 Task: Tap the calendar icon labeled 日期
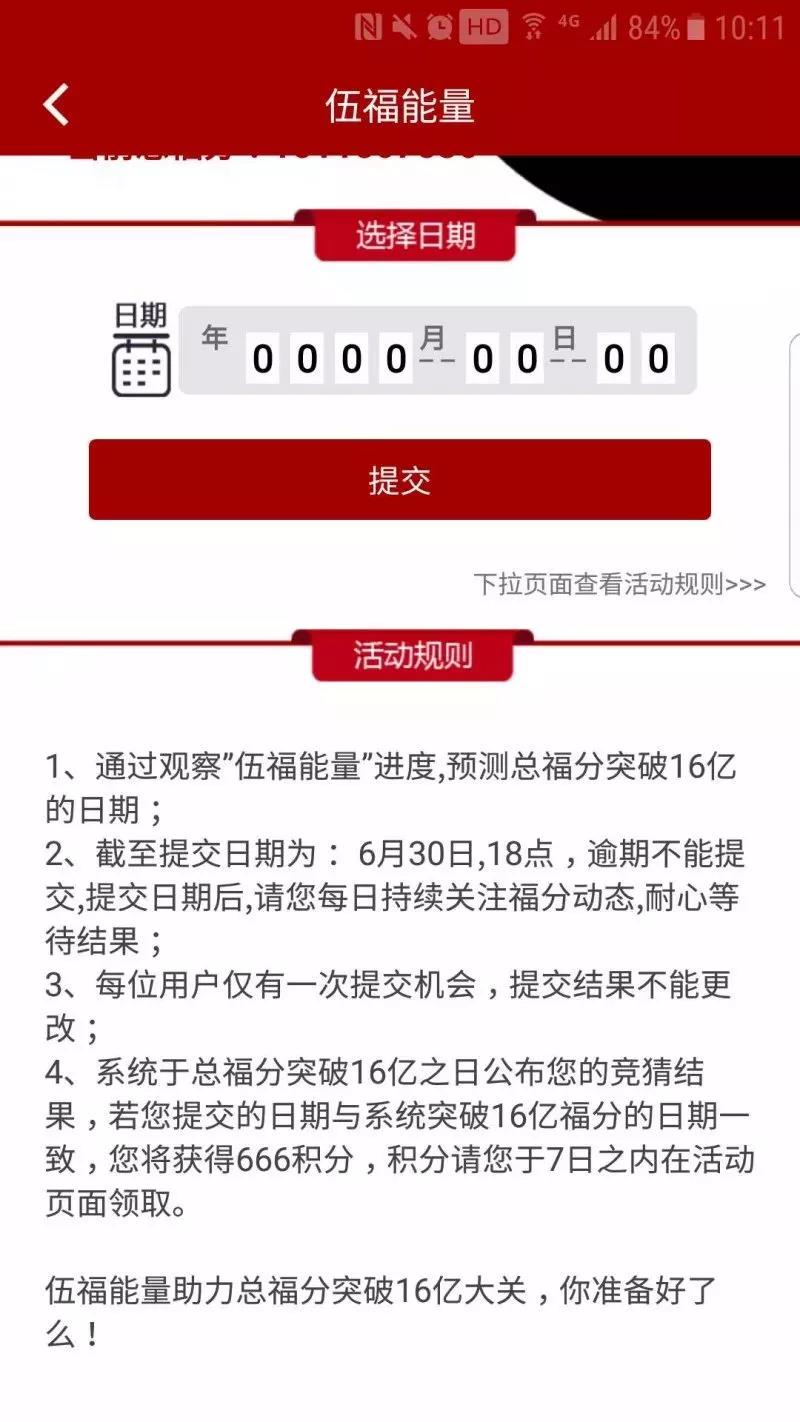point(140,352)
